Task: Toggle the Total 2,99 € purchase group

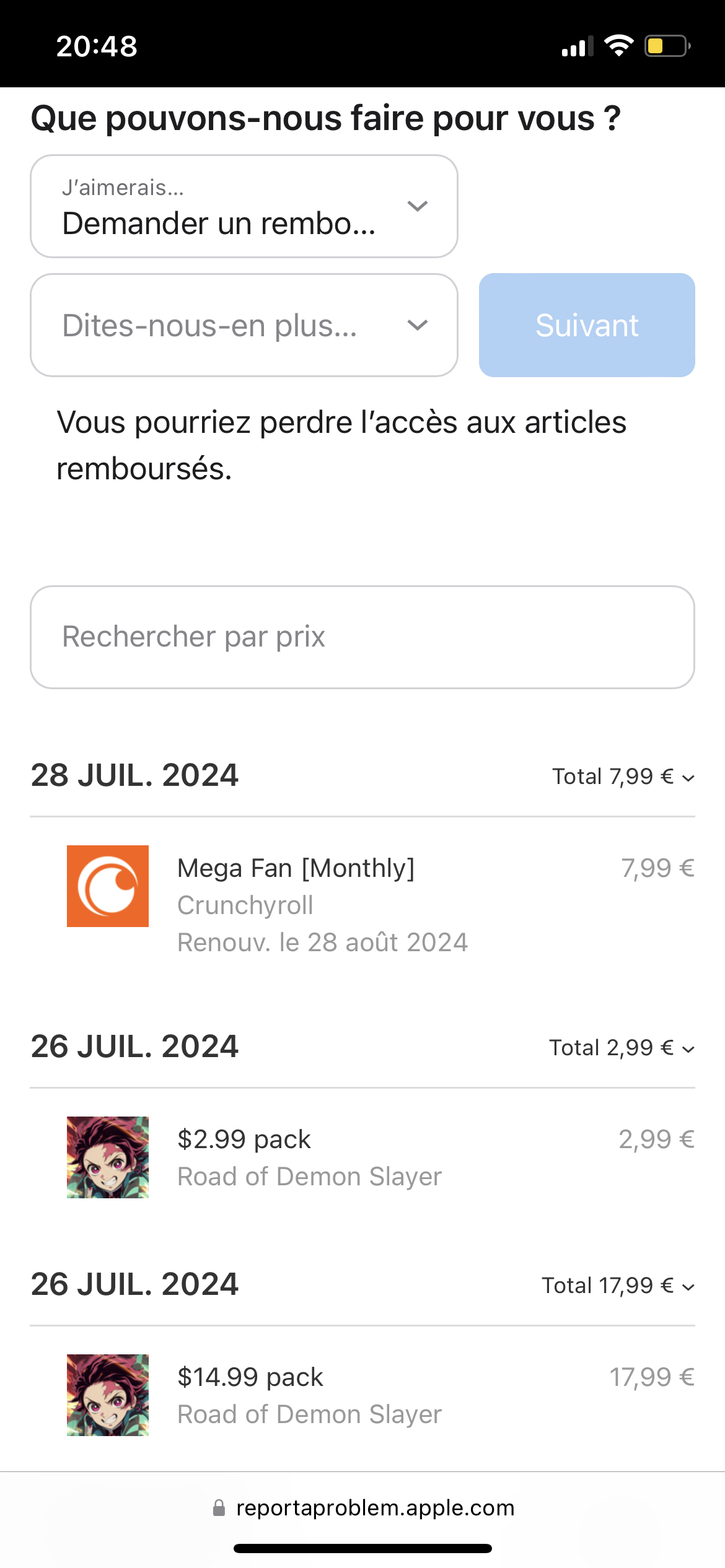Action: click(622, 1048)
